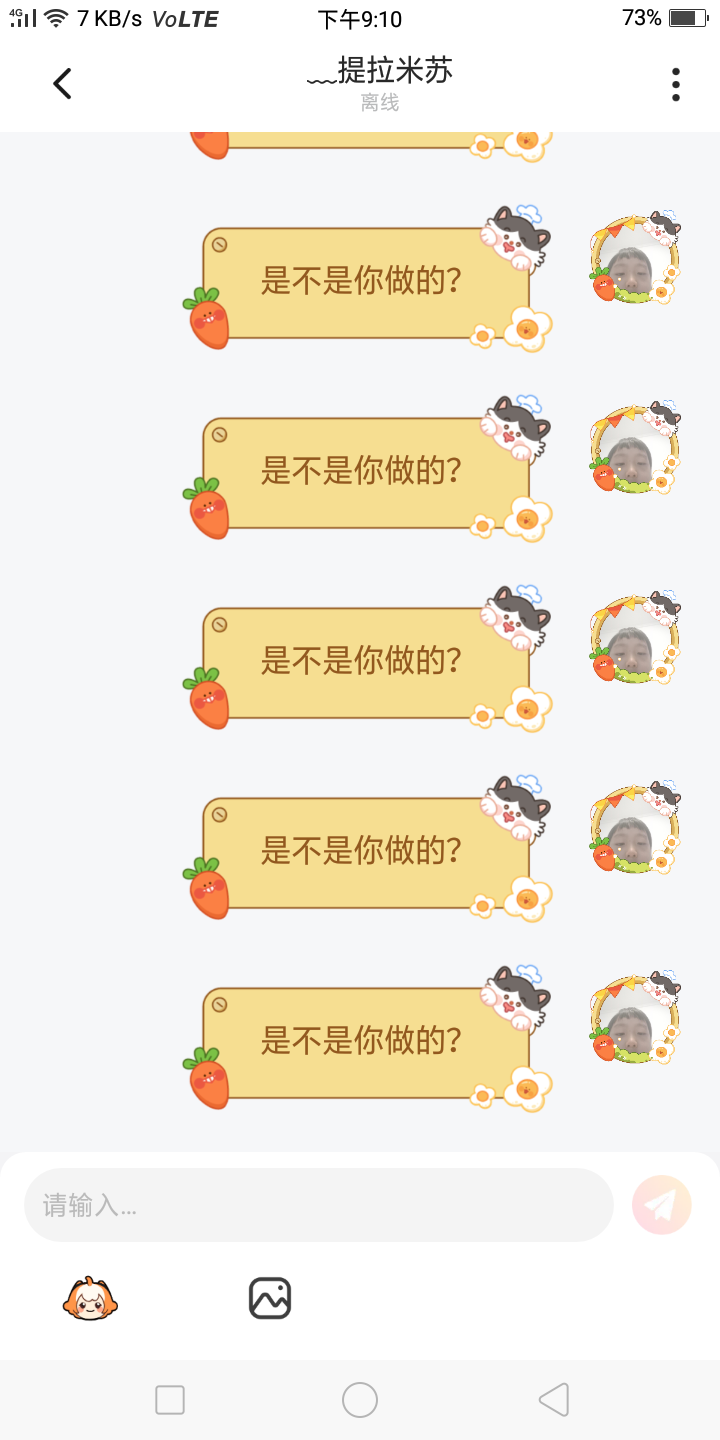Go back from the 提拉米苏 chat
720x1440 pixels.
point(62,84)
